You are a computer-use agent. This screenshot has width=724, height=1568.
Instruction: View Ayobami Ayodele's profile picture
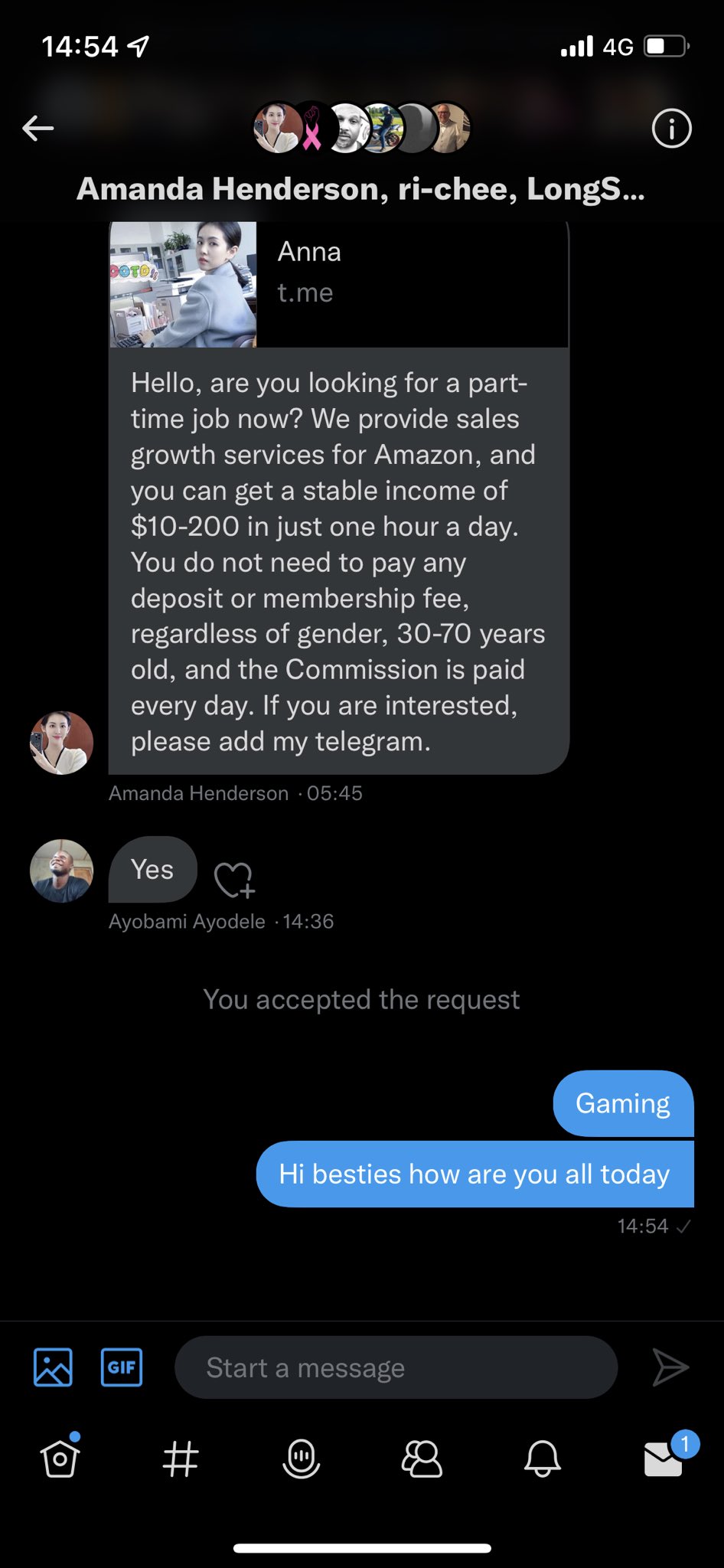pos(61,871)
